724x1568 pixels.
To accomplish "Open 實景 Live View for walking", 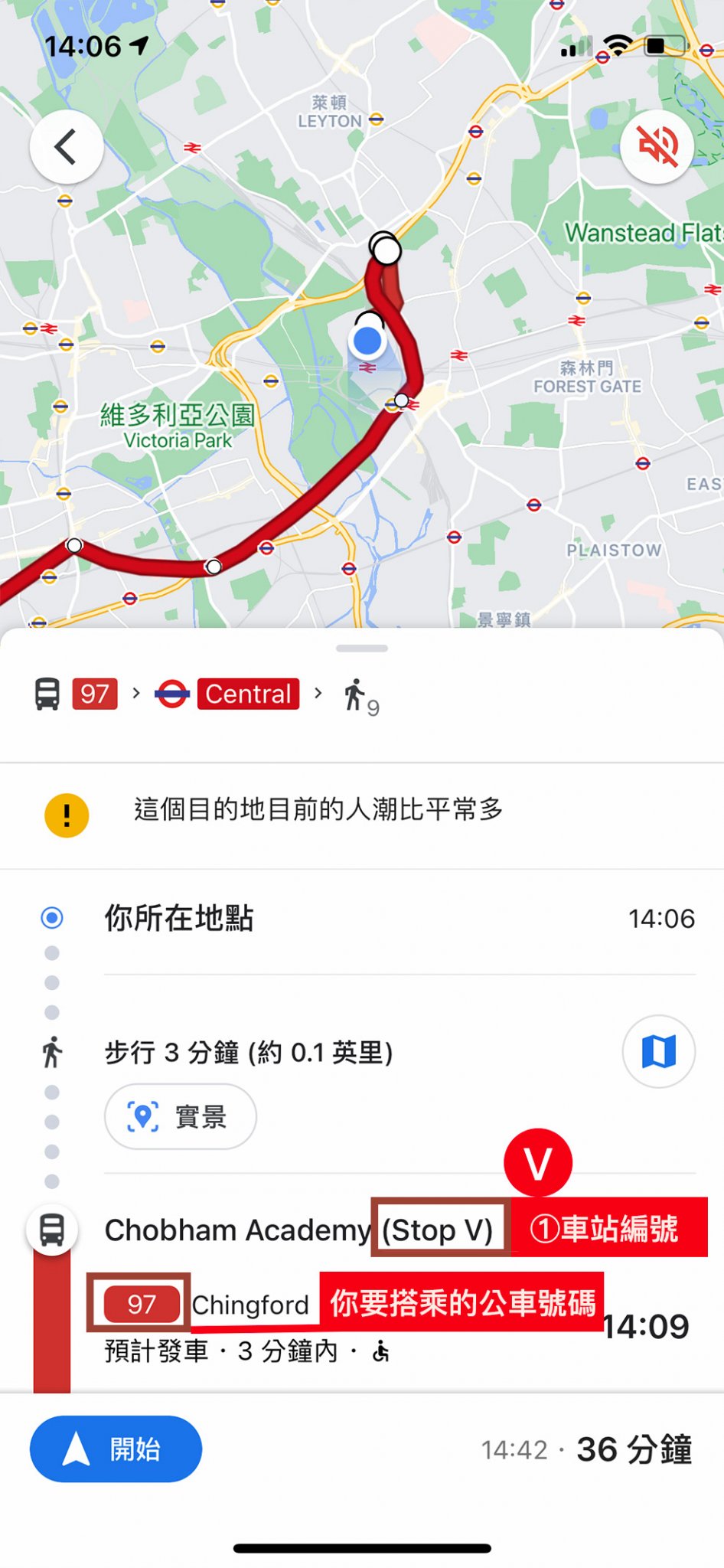I will [181, 1116].
